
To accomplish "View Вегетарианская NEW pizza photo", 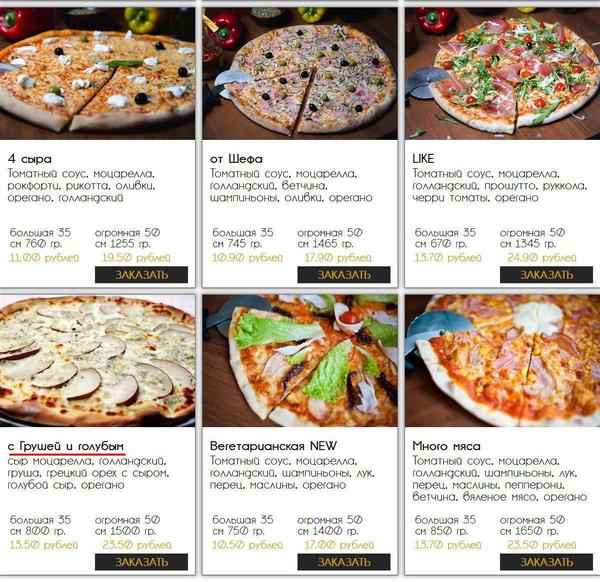I will [300, 360].
